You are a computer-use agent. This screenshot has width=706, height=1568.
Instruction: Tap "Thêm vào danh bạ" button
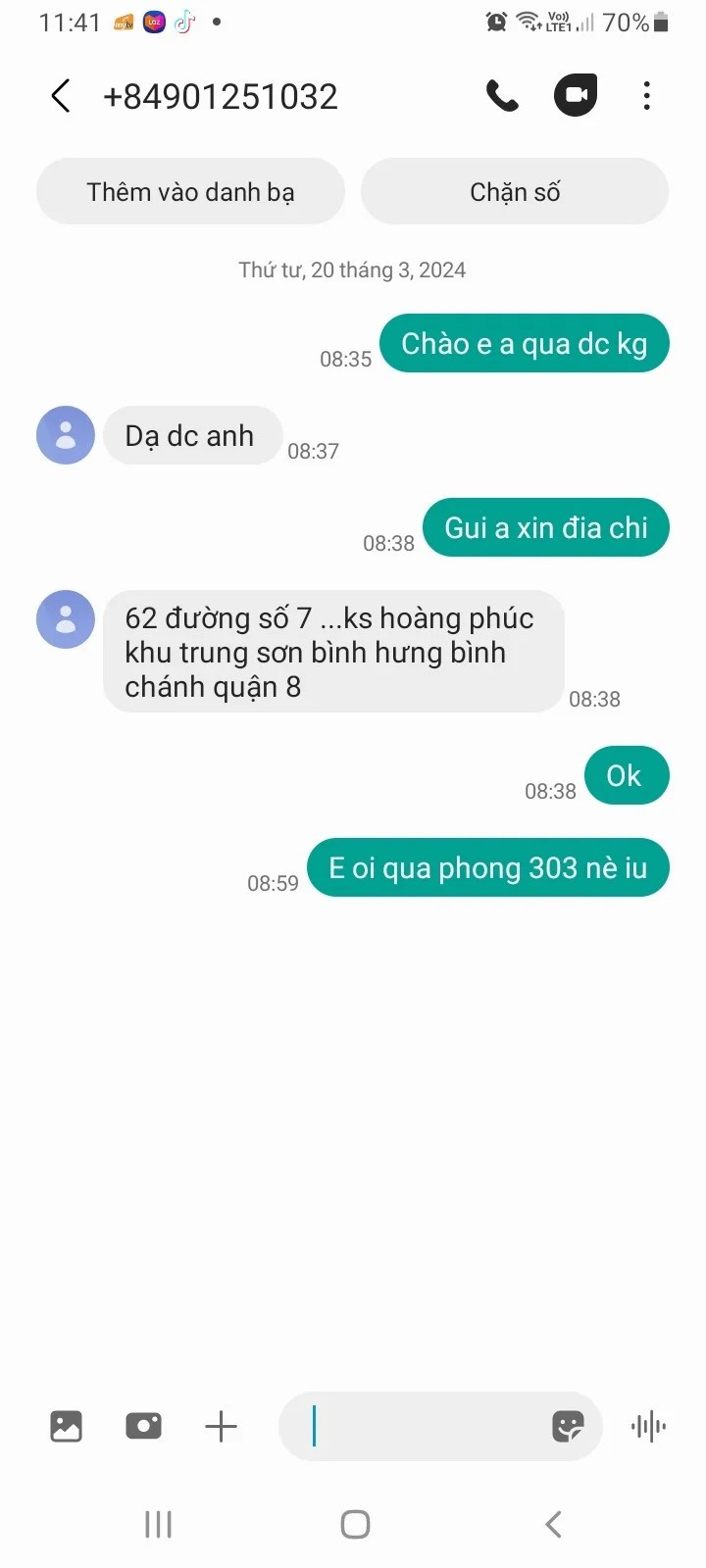click(x=190, y=192)
